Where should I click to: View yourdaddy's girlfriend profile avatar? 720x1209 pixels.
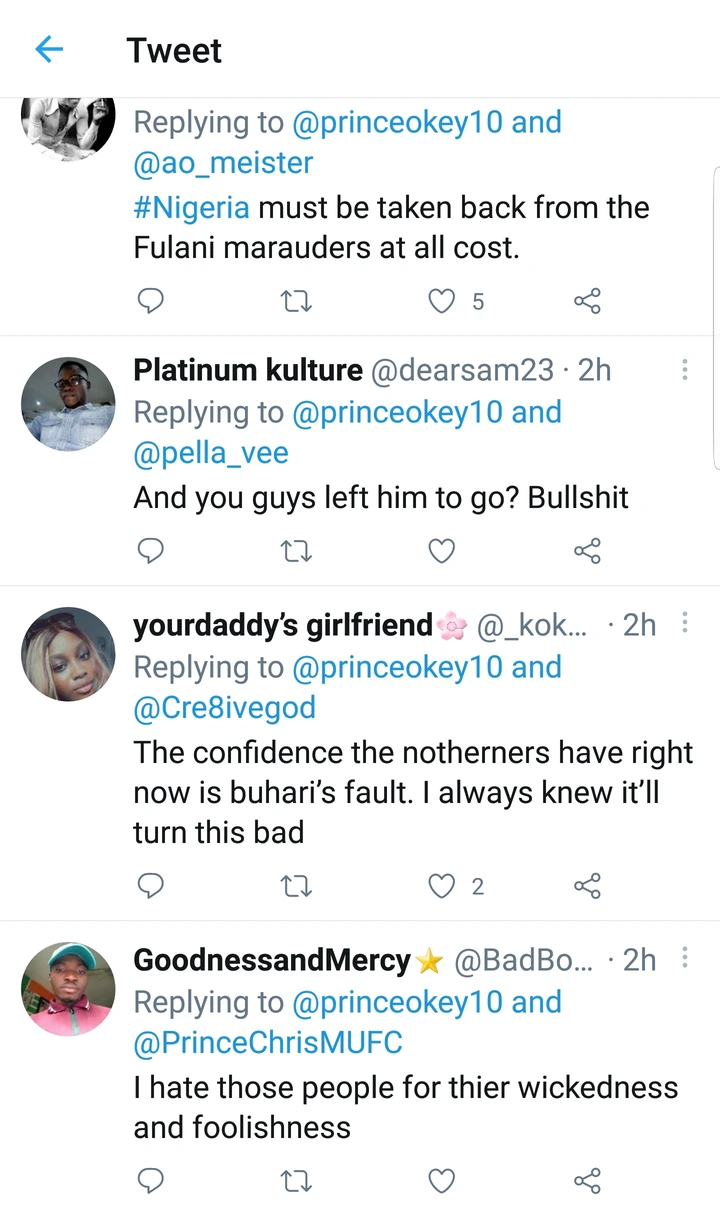(x=69, y=654)
